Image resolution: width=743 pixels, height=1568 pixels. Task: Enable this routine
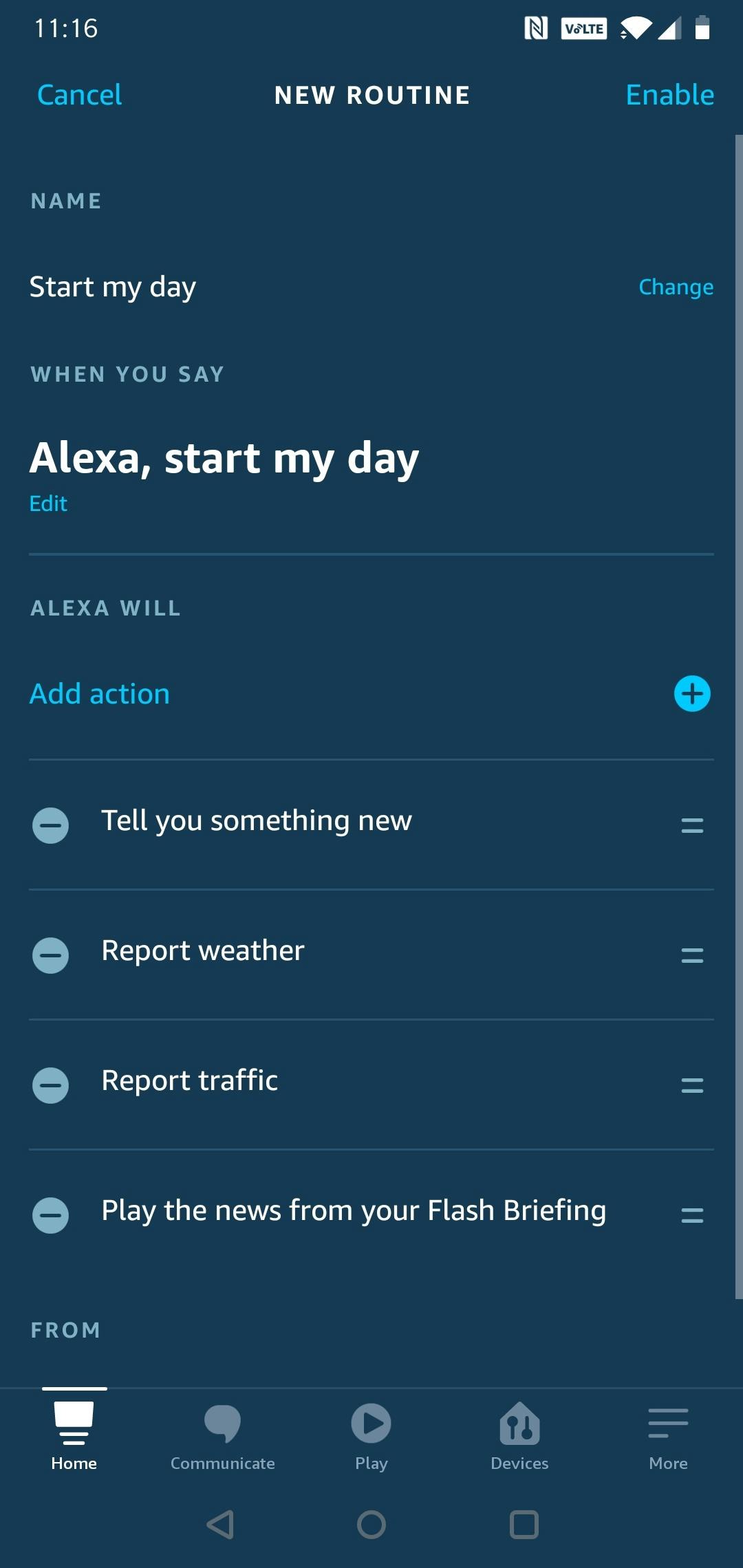tap(669, 95)
